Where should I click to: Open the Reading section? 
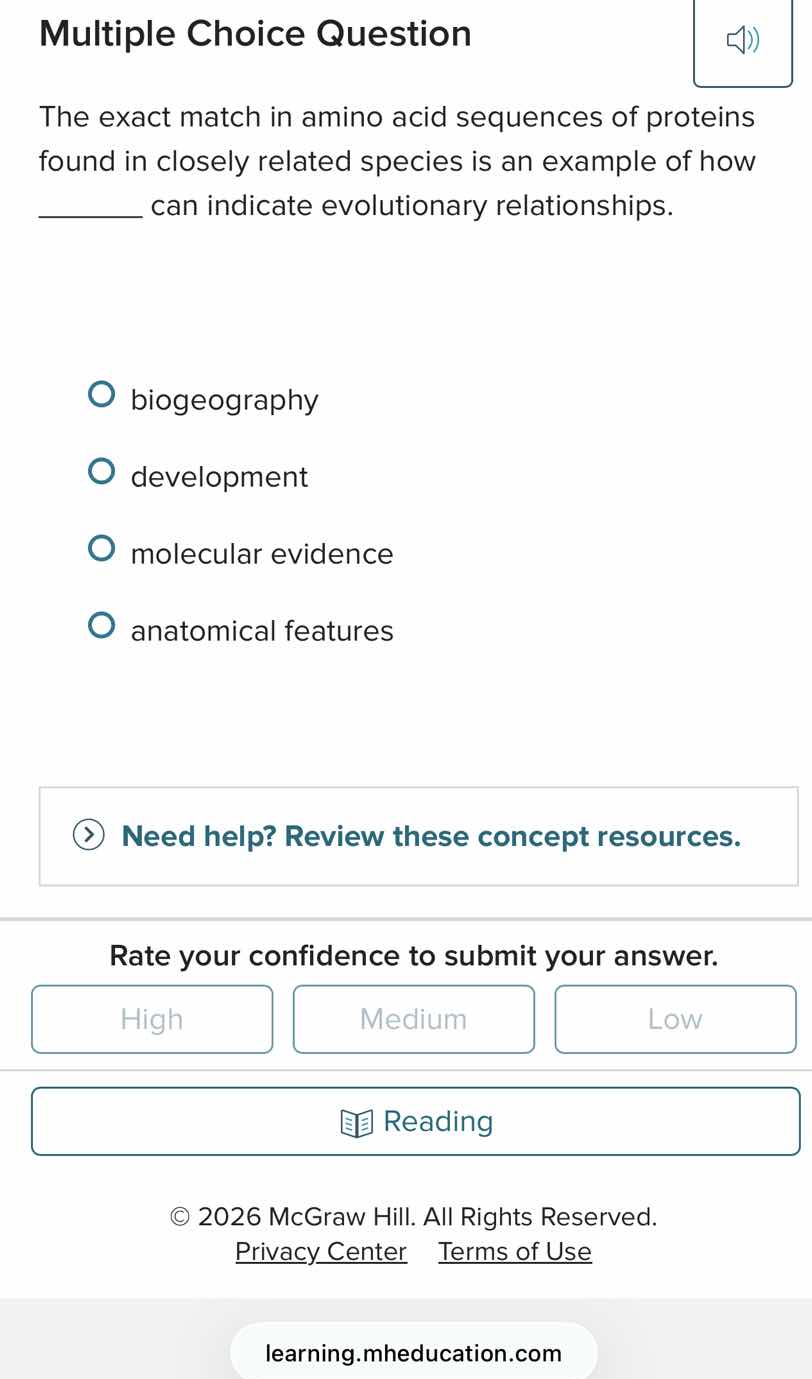point(416,1121)
